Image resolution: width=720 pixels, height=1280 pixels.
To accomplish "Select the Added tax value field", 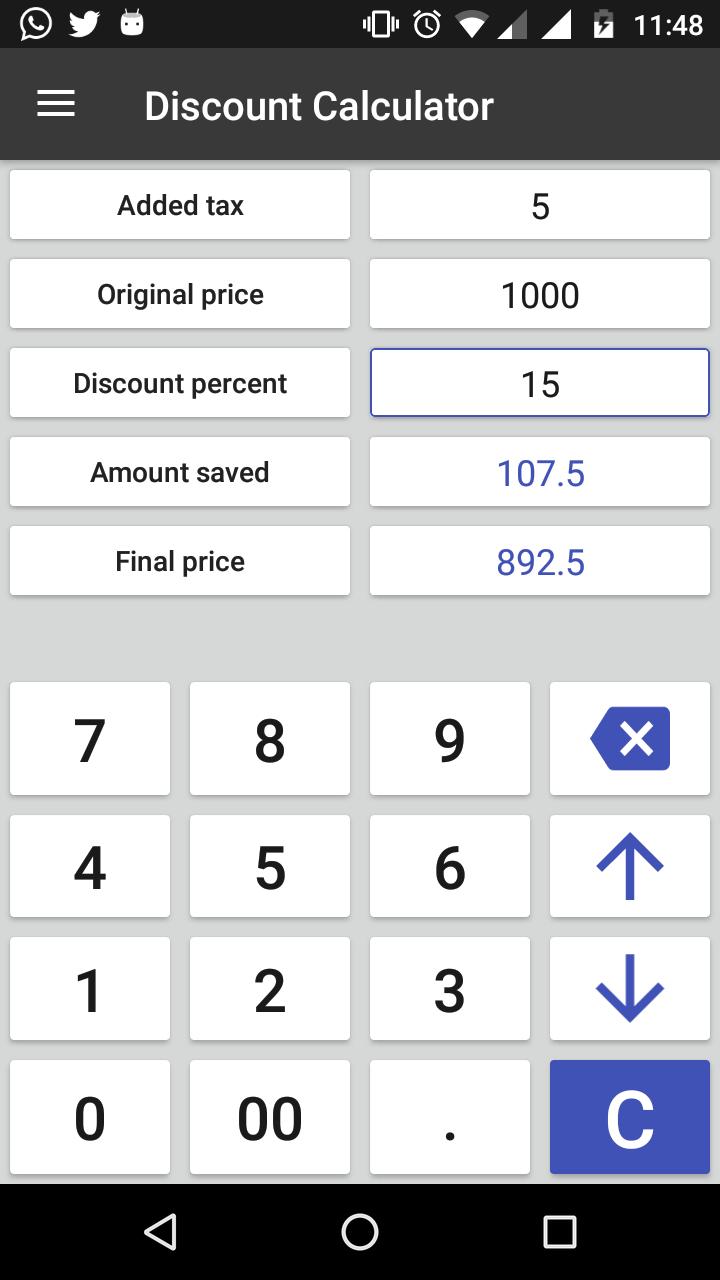I will tap(540, 205).
